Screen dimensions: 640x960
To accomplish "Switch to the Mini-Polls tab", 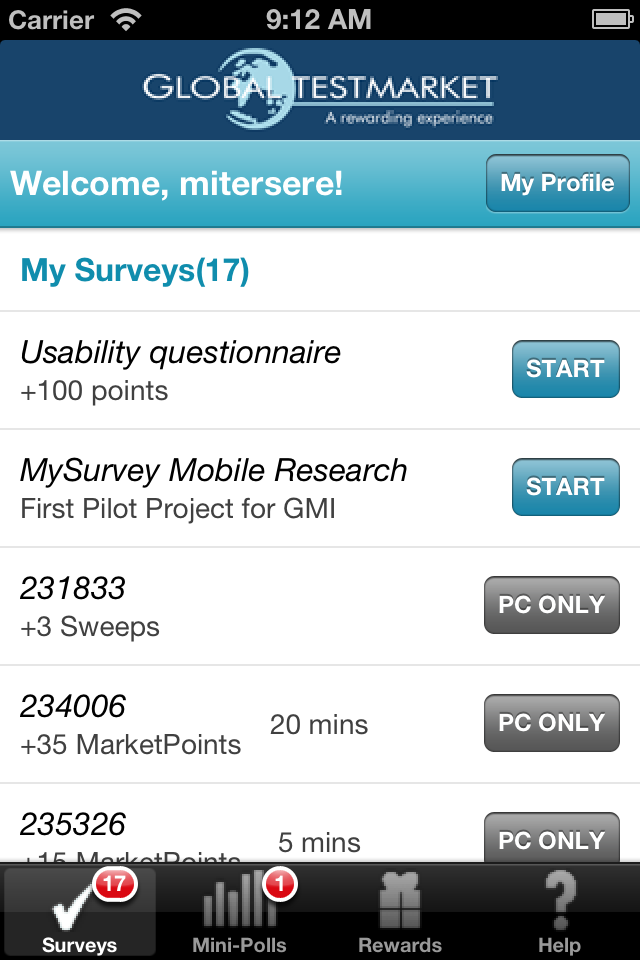I will 240,912.
